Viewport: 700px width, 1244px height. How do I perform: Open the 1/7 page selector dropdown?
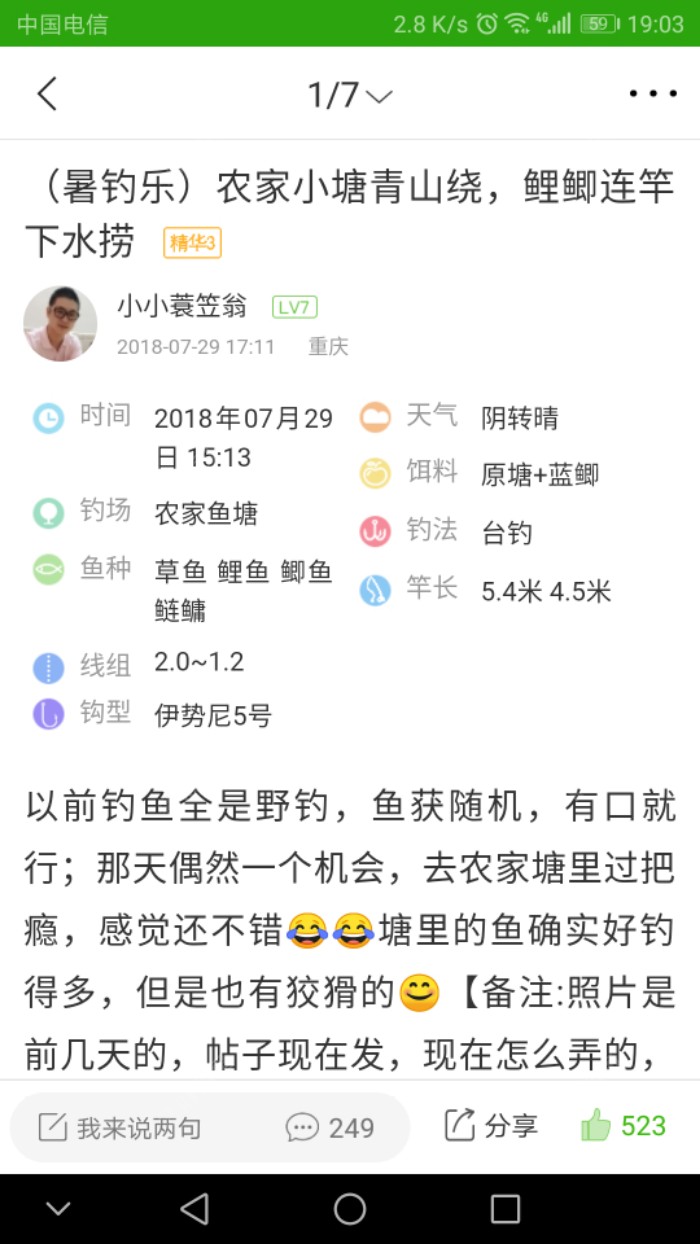tap(349, 95)
